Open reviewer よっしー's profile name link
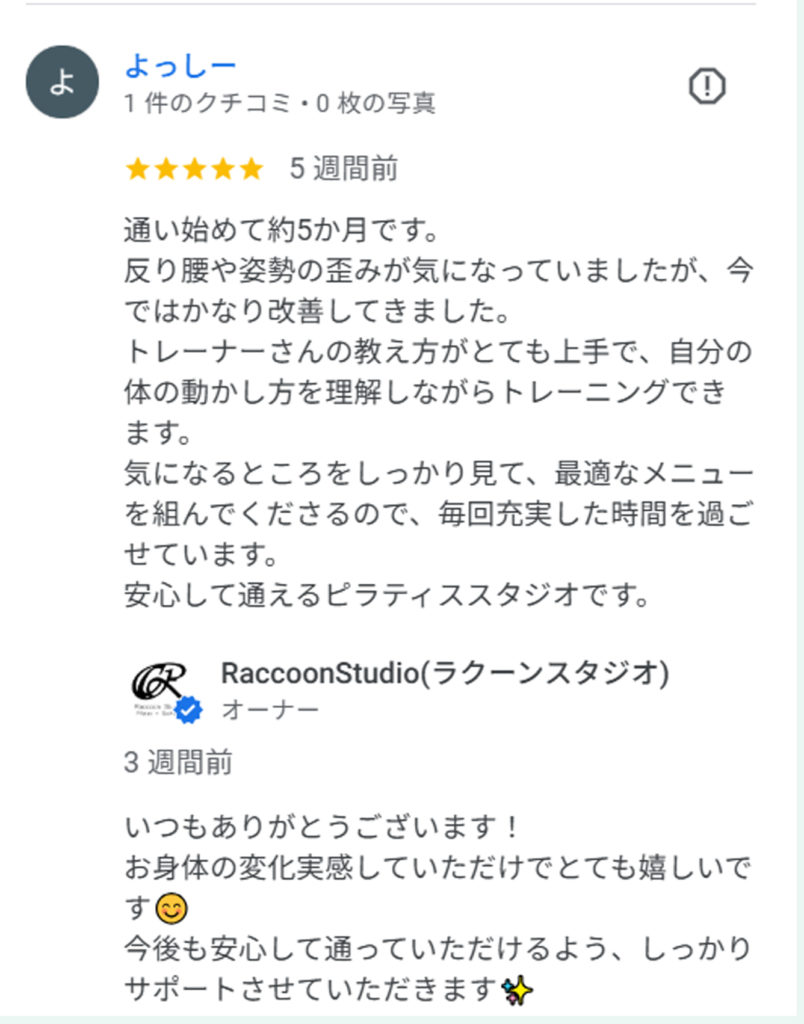 pyautogui.click(x=180, y=66)
